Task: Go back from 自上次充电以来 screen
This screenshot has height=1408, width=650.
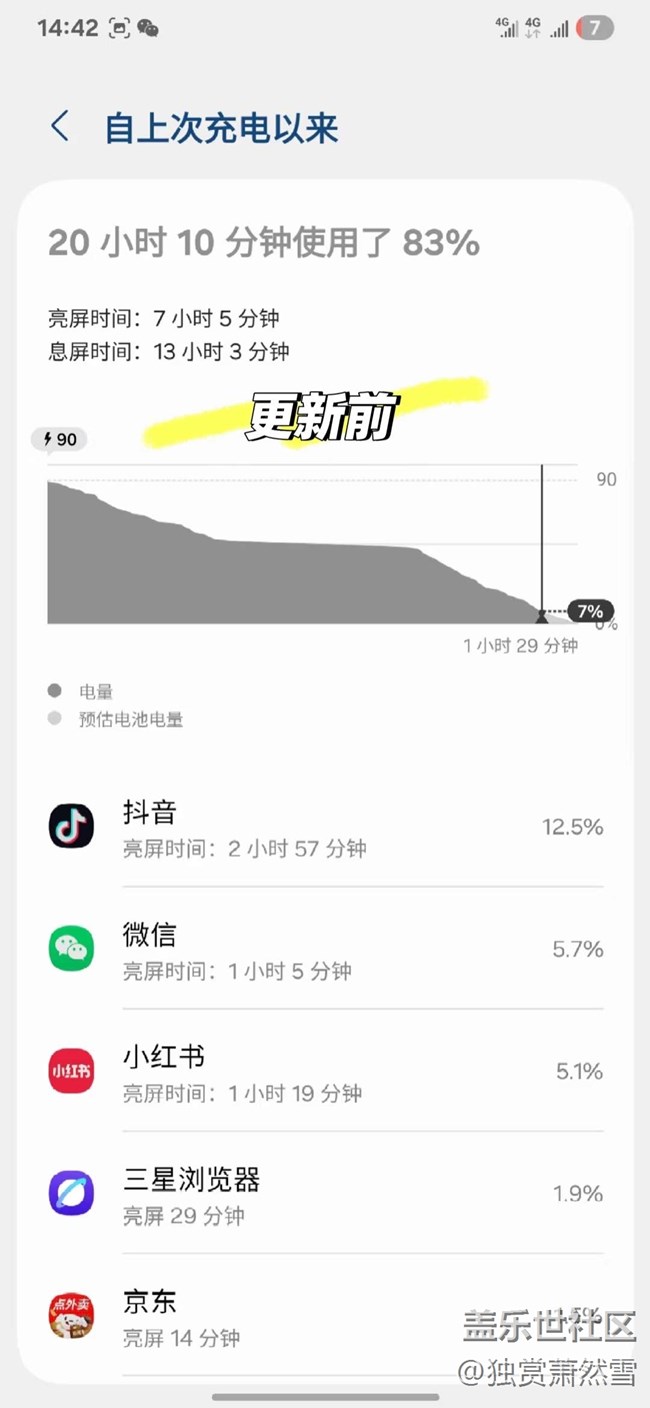Action: point(60,128)
